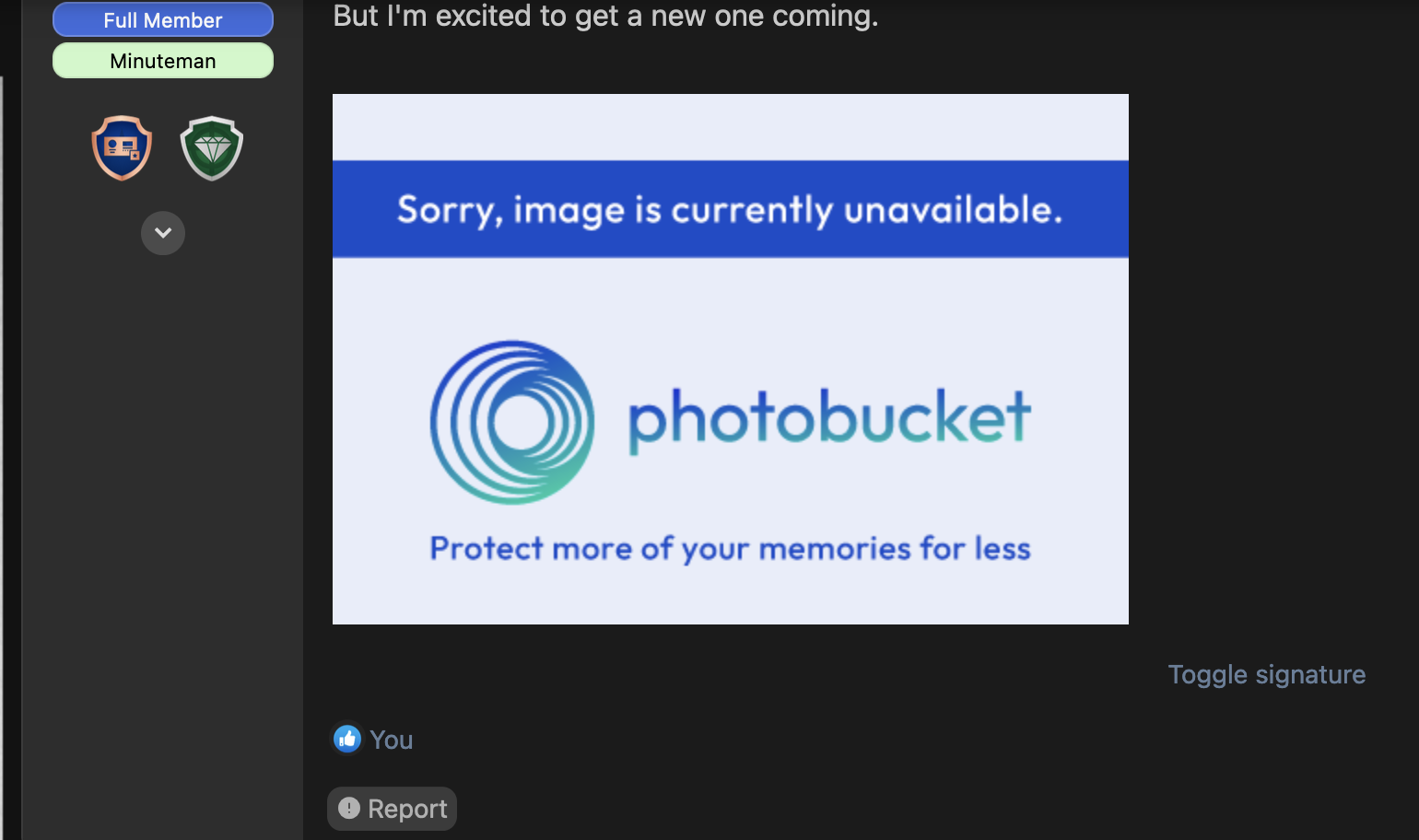1419x840 pixels.
Task: Toggle signature visibility
Action: pyautogui.click(x=1266, y=674)
